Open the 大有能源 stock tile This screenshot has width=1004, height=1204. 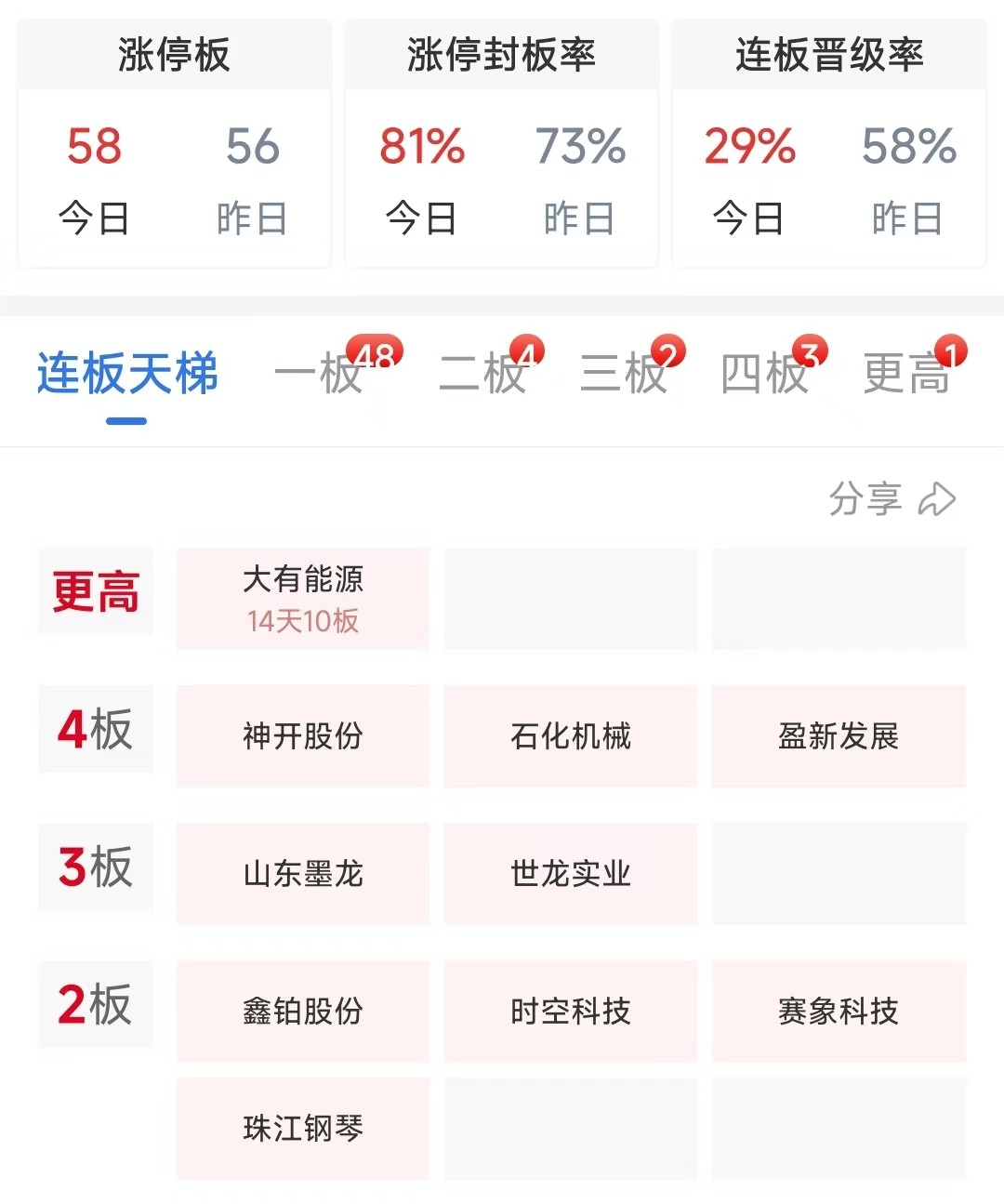303,598
